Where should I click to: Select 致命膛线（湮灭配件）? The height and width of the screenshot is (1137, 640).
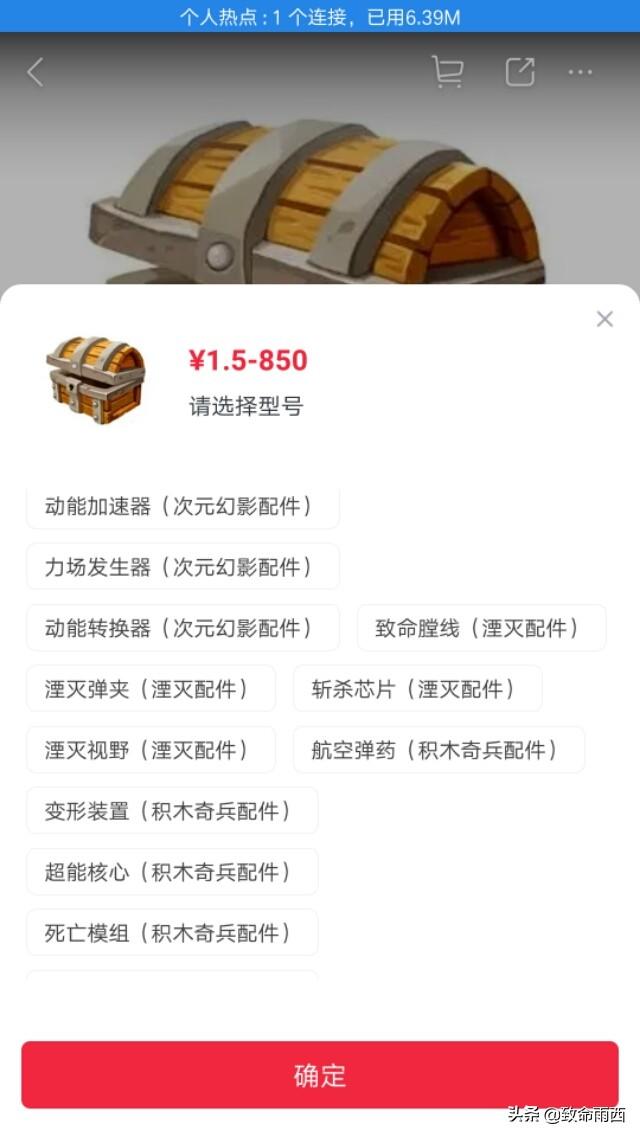click(481, 628)
